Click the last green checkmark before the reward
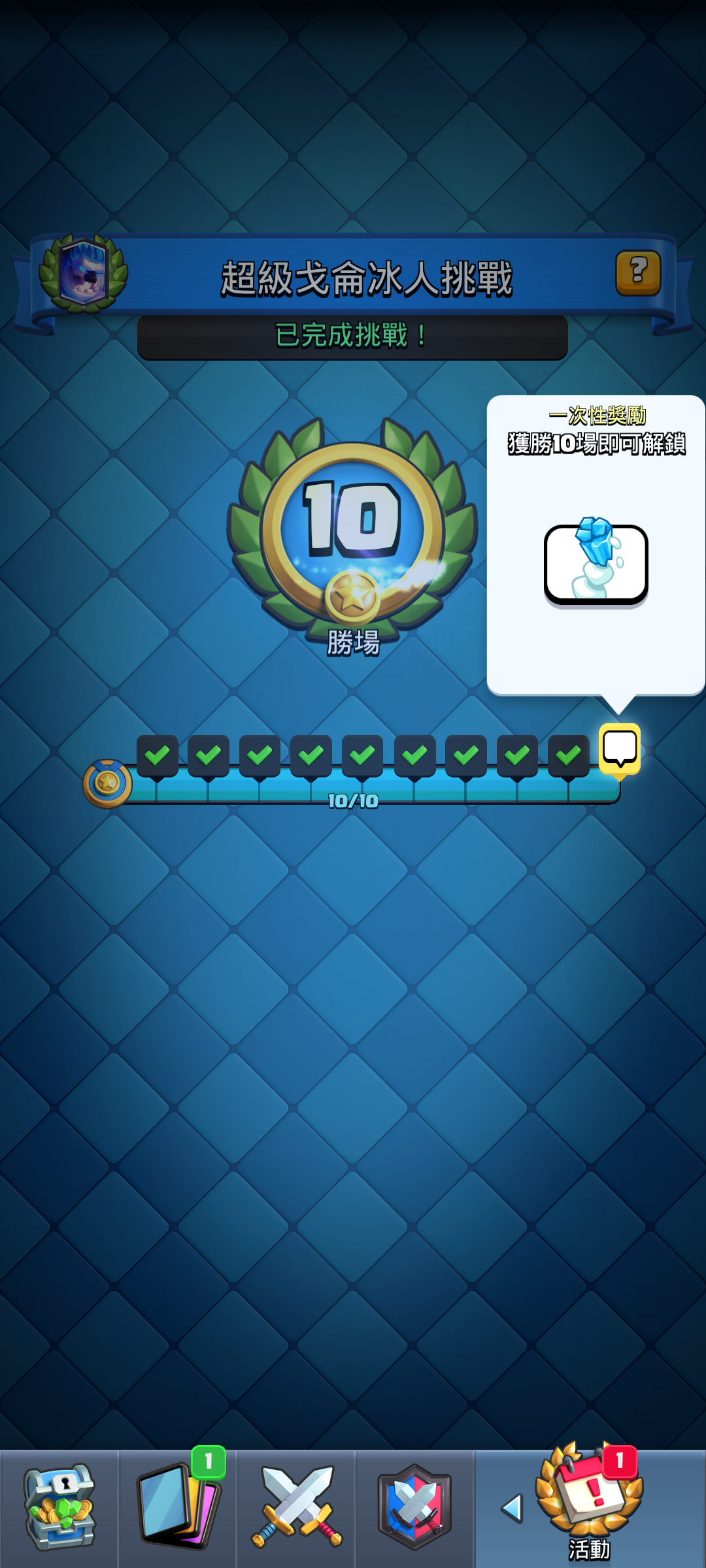The height and width of the screenshot is (1568, 706). (x=568, y=757)
